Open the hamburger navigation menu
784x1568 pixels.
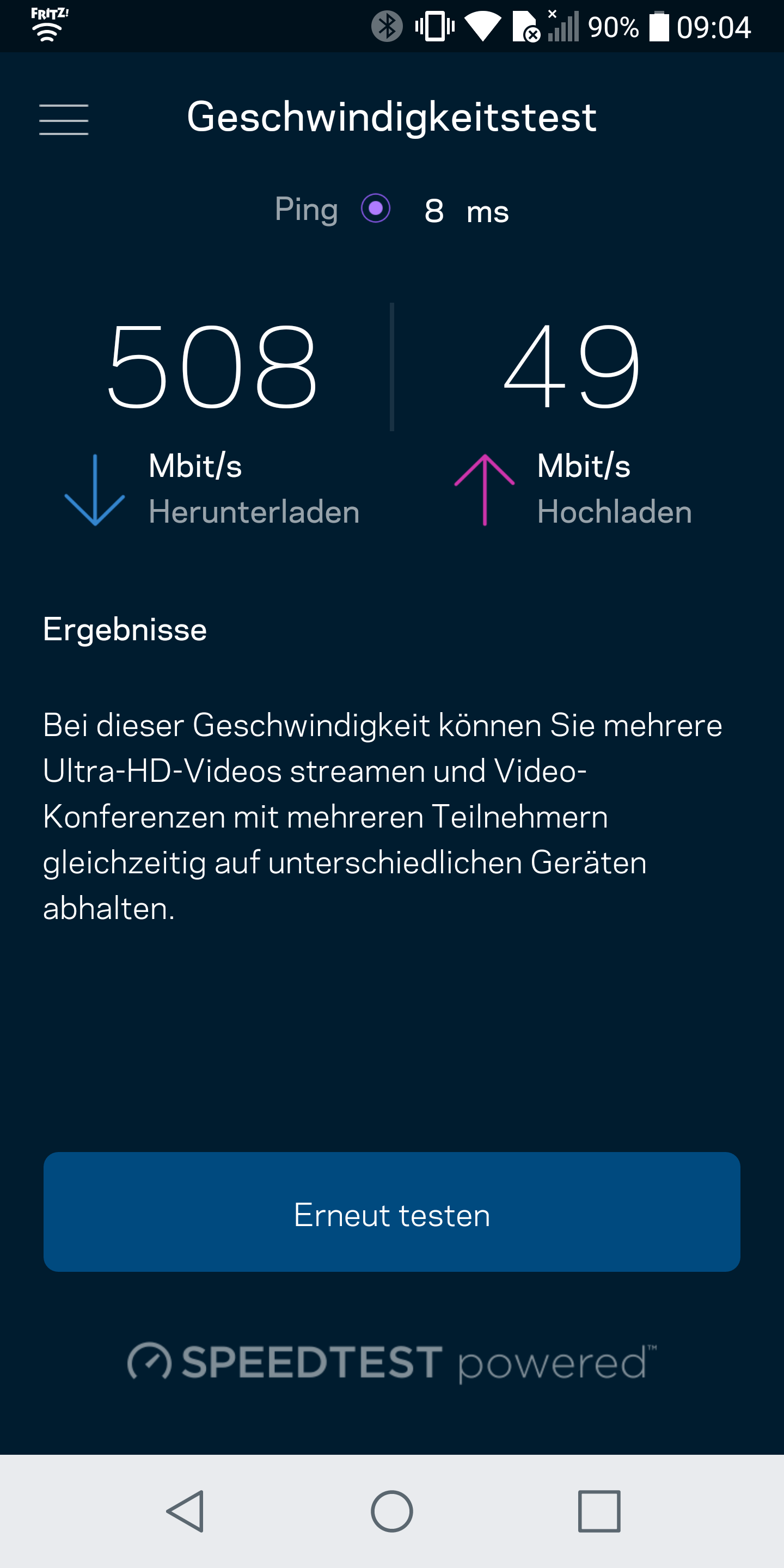[63, 119]
